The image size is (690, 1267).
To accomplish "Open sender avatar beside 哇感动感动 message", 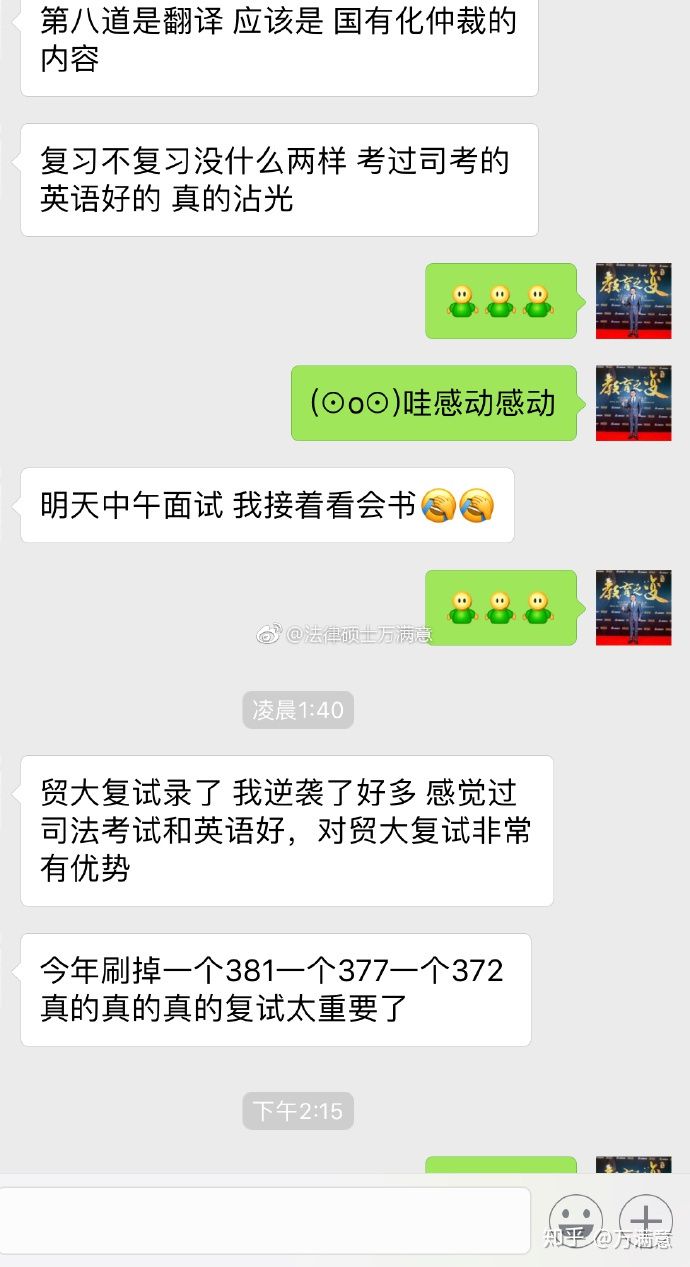I will [633, 403].
